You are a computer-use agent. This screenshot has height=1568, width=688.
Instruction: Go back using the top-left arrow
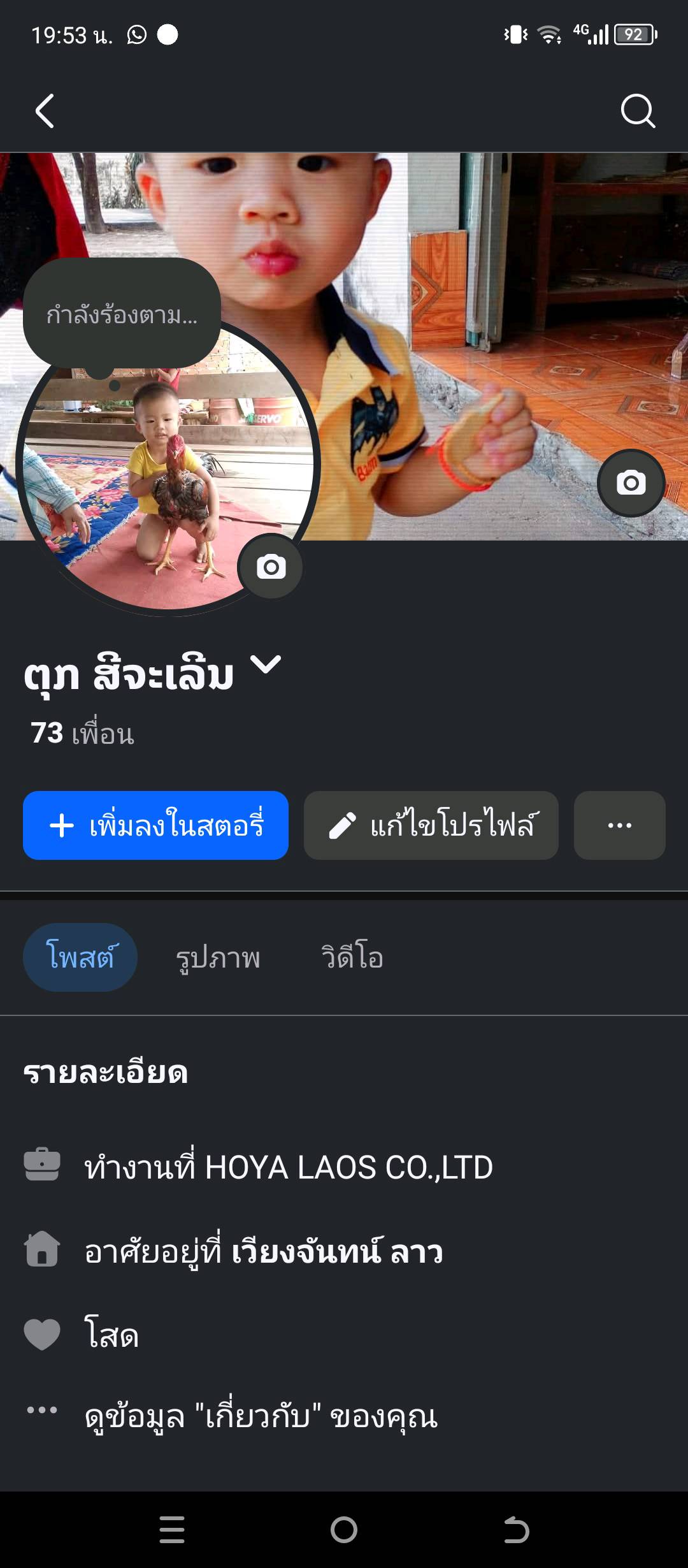pyautogui.click(x=45, y=112)
